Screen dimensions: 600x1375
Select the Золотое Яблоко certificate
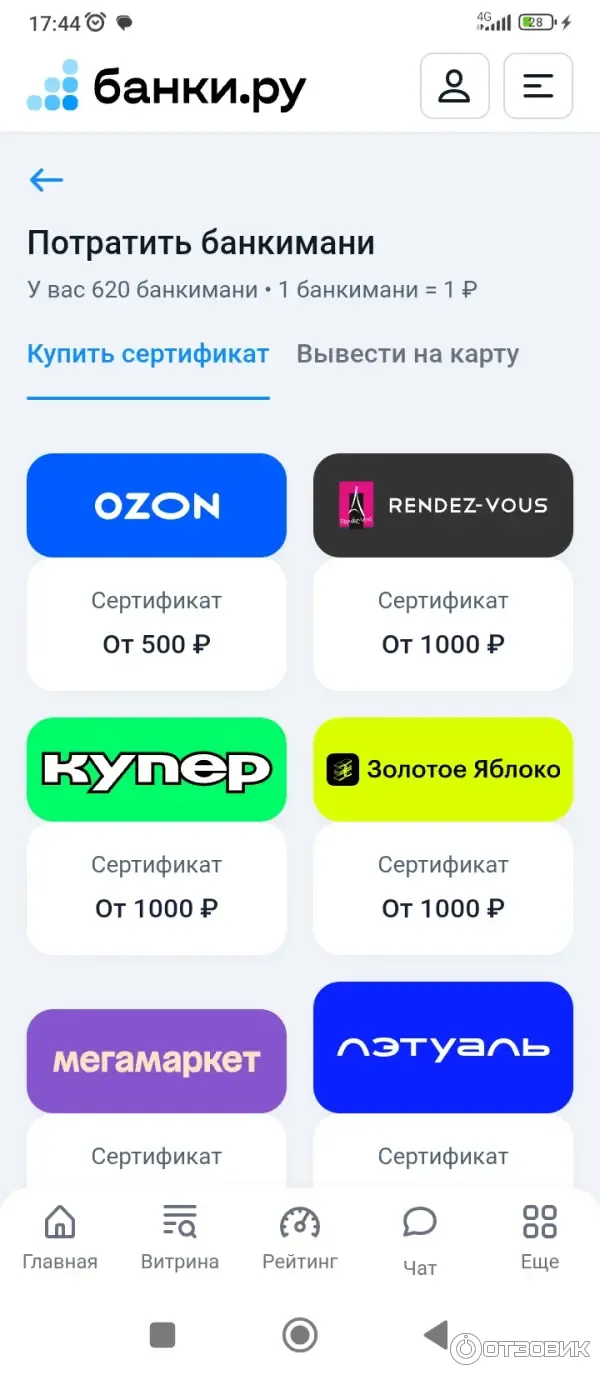443,834
